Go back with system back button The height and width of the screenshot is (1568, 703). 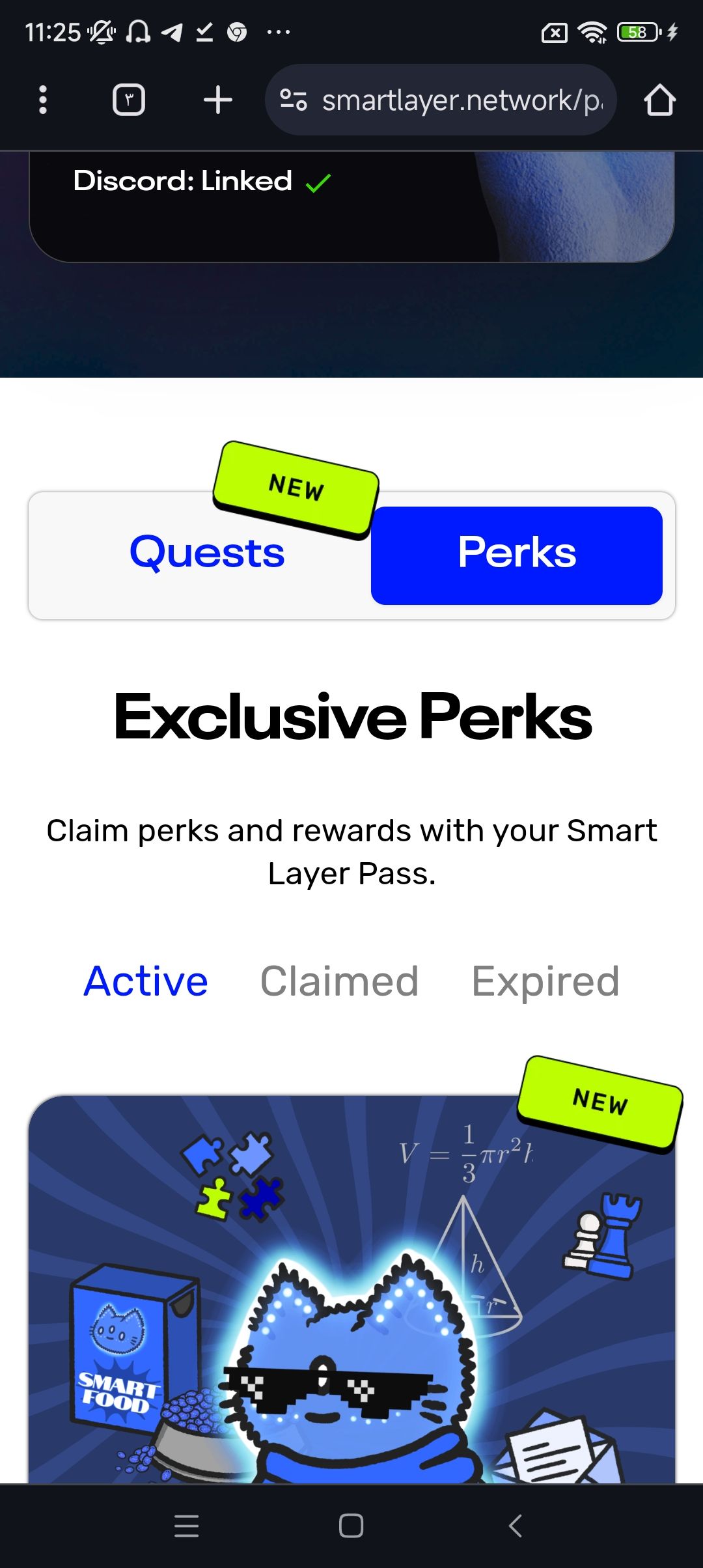point(516,1525)
